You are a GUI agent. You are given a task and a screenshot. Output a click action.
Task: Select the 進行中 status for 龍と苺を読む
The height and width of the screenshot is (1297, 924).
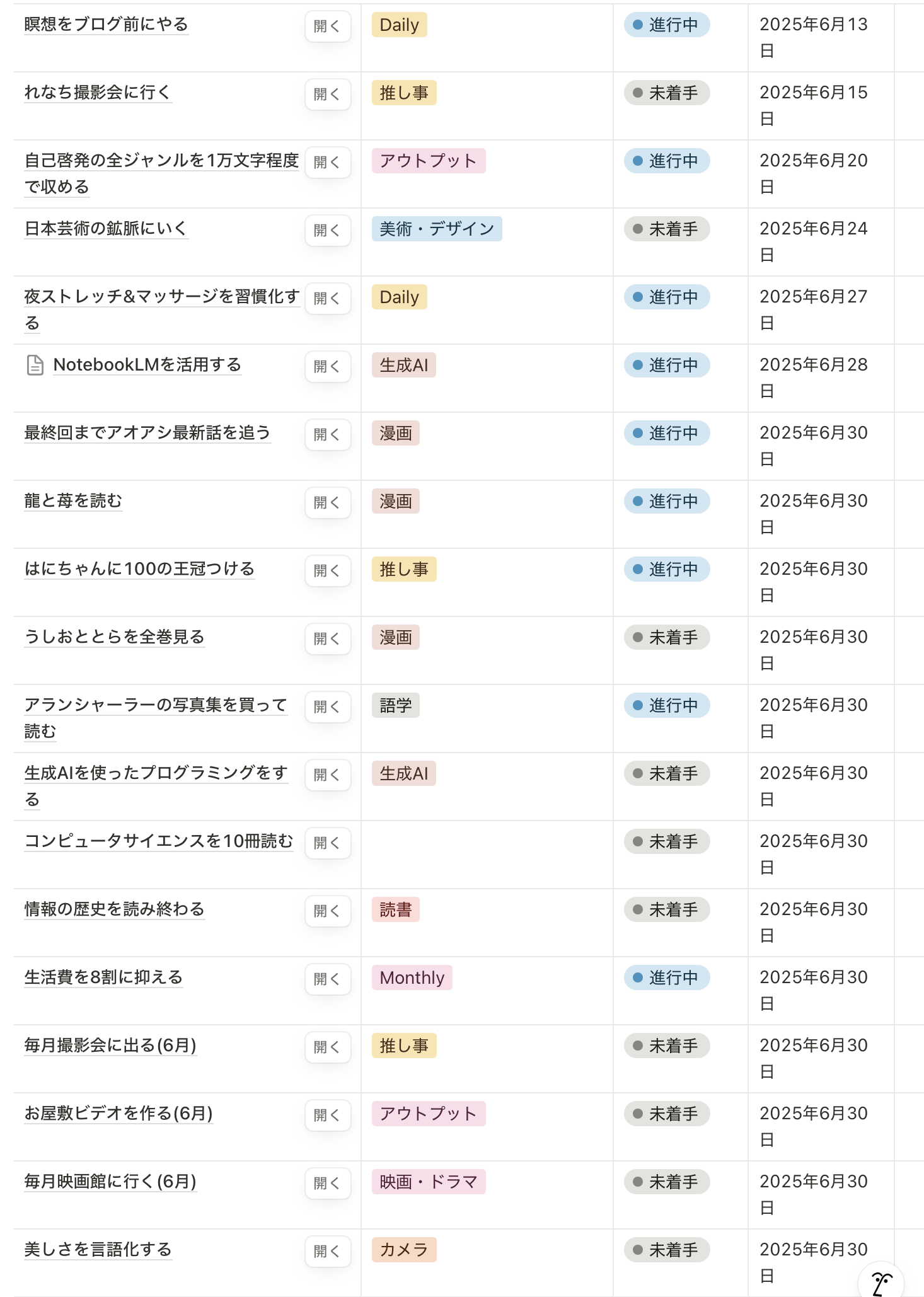click(x=666, y=502)
